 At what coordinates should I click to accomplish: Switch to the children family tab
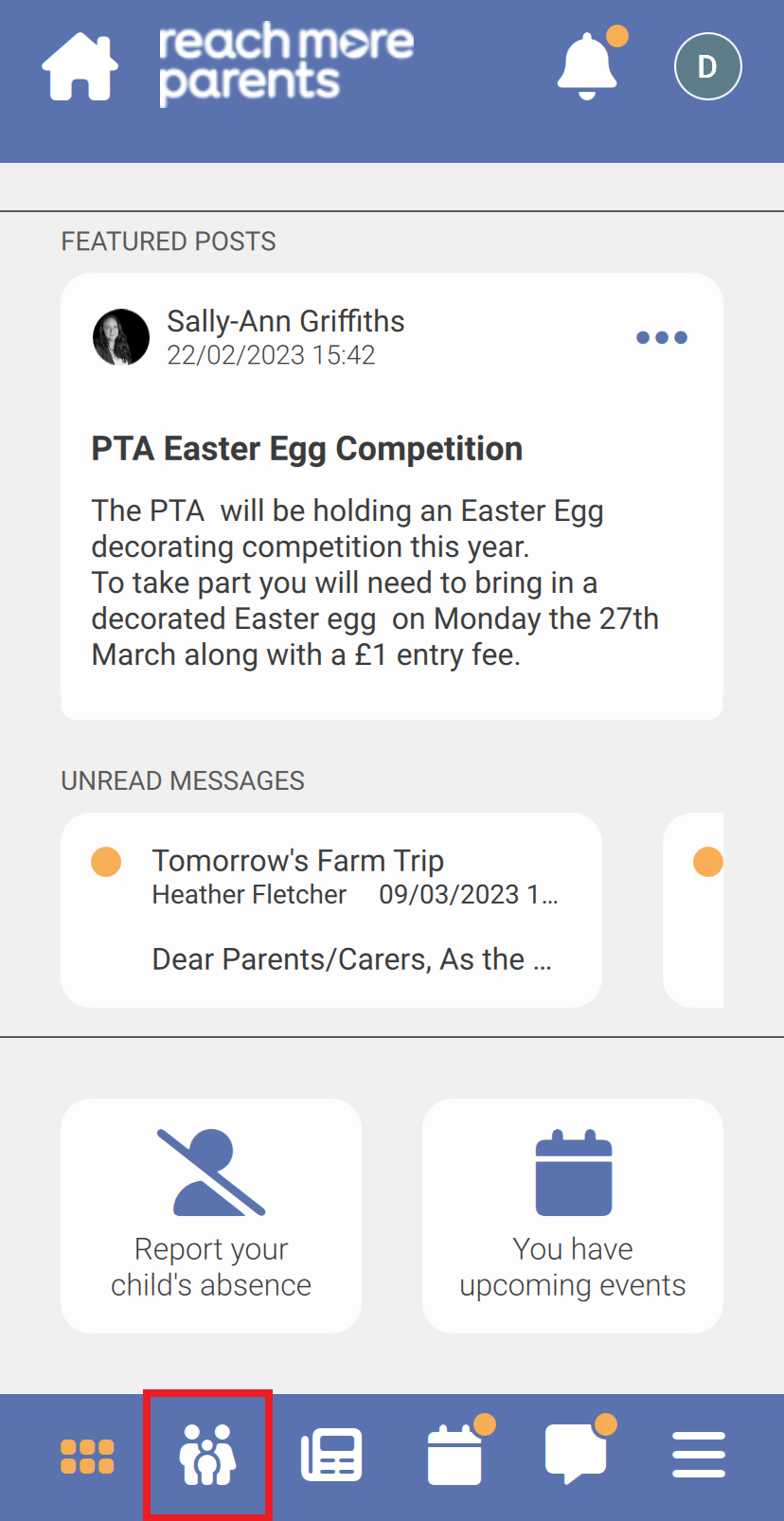coord(208,1456)
